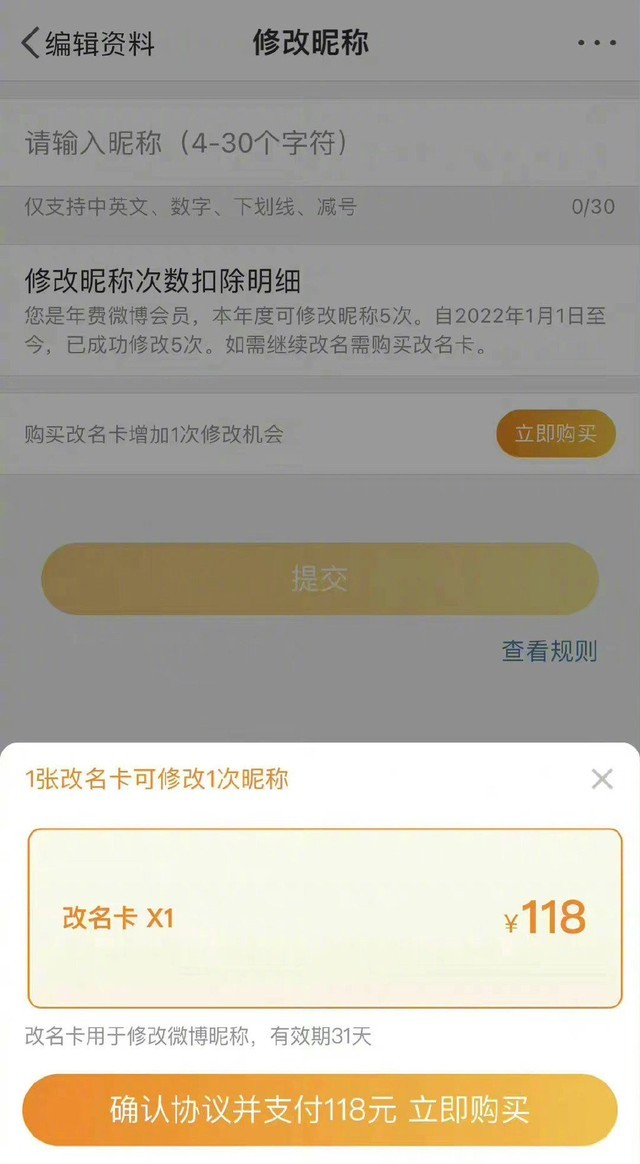Confirm agreement and pay 118 yuan
This screenshot has height=1164, width=640.
[320, 1111]
